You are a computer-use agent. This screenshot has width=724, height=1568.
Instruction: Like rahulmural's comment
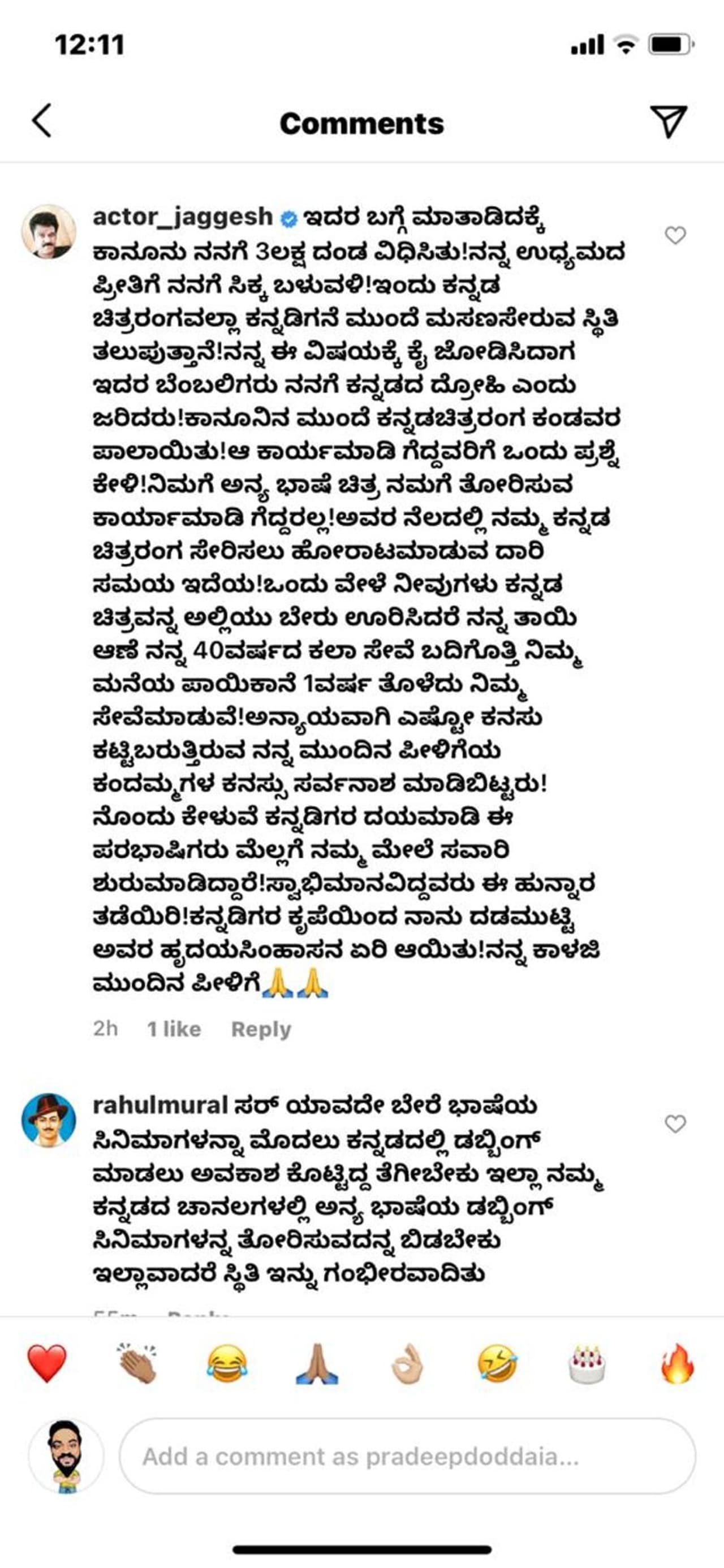pyautogui.click(x=675, y=1124)
